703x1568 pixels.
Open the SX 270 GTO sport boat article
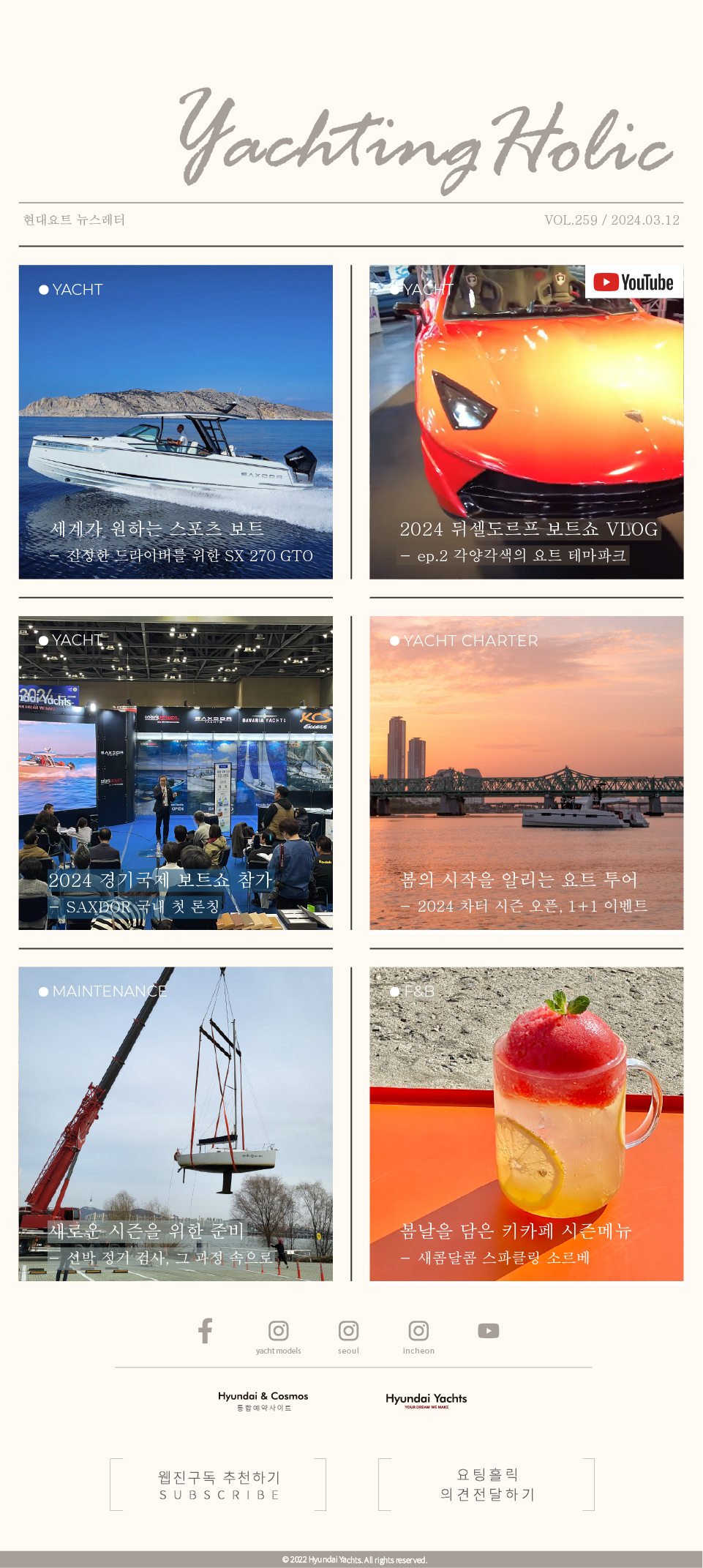[176, 422]
